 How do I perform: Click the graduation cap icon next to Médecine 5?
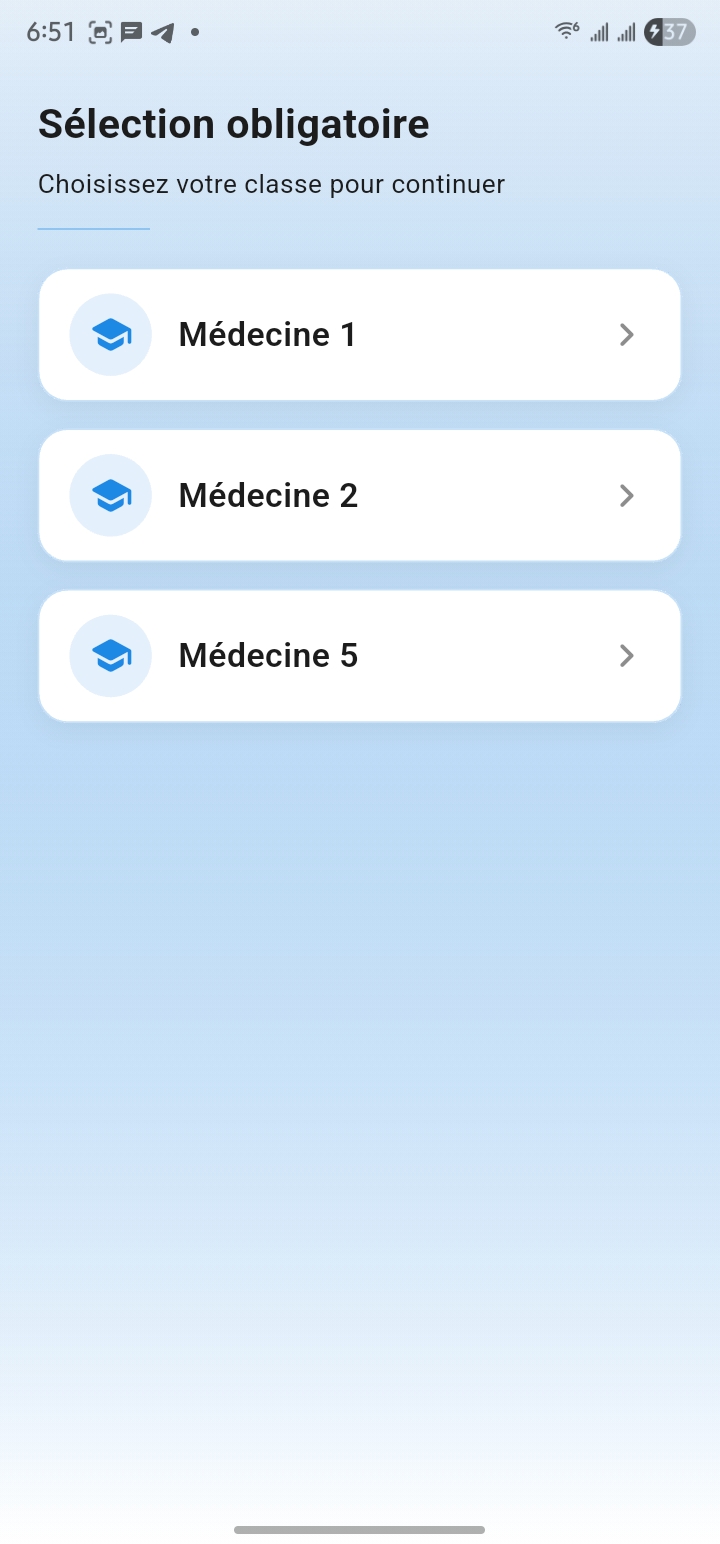pyautogui.click(x=110, y=655)
